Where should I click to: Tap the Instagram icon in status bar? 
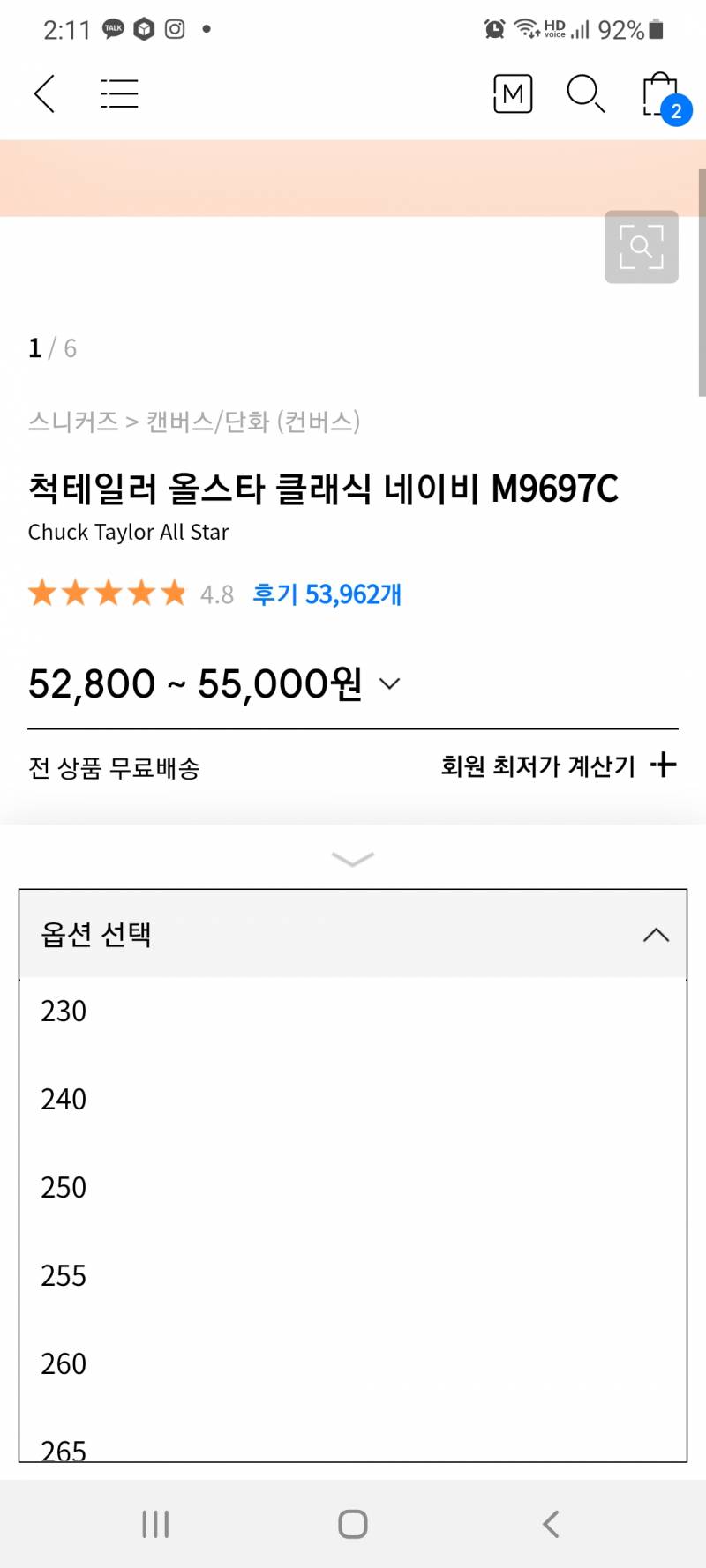[x=175, y=28]
